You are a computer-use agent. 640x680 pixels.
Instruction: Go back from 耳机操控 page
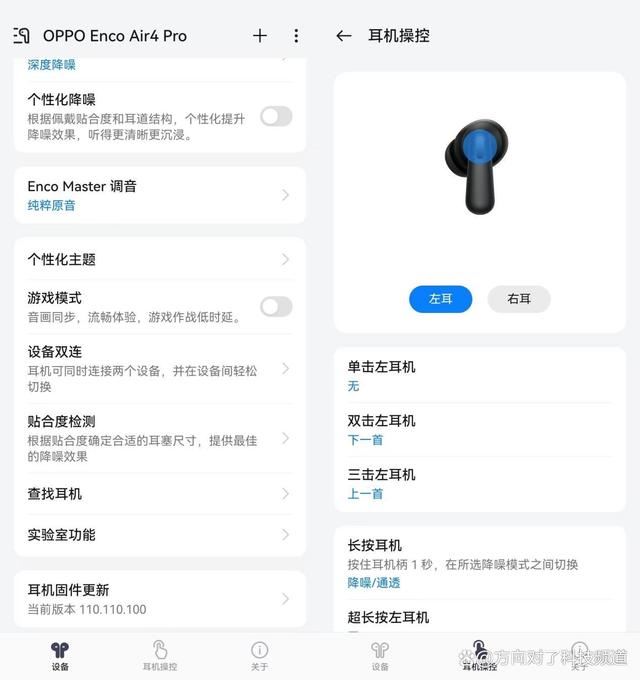(344, 36)
